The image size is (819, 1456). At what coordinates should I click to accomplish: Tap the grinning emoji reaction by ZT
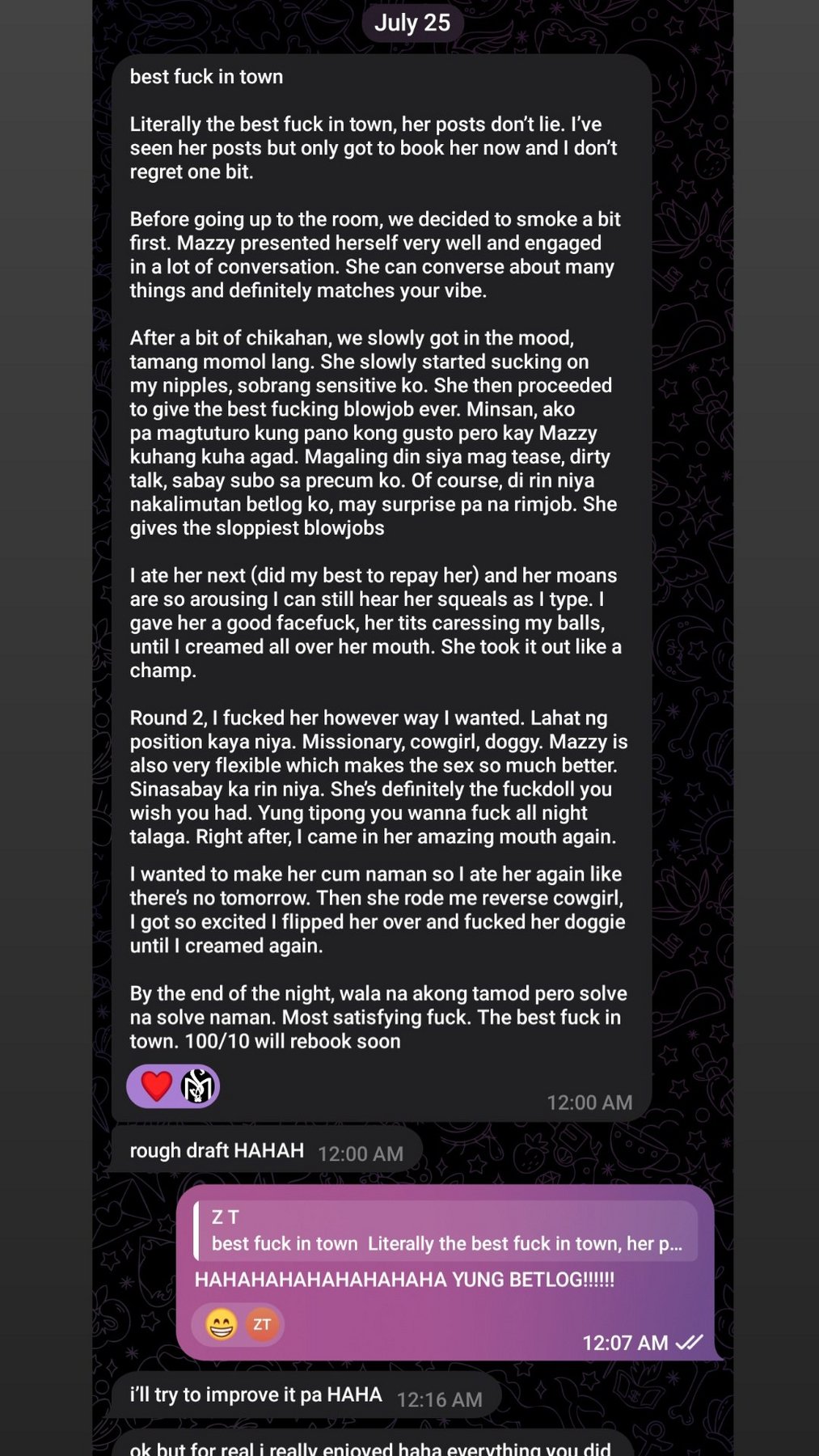tap(221, 1324)
